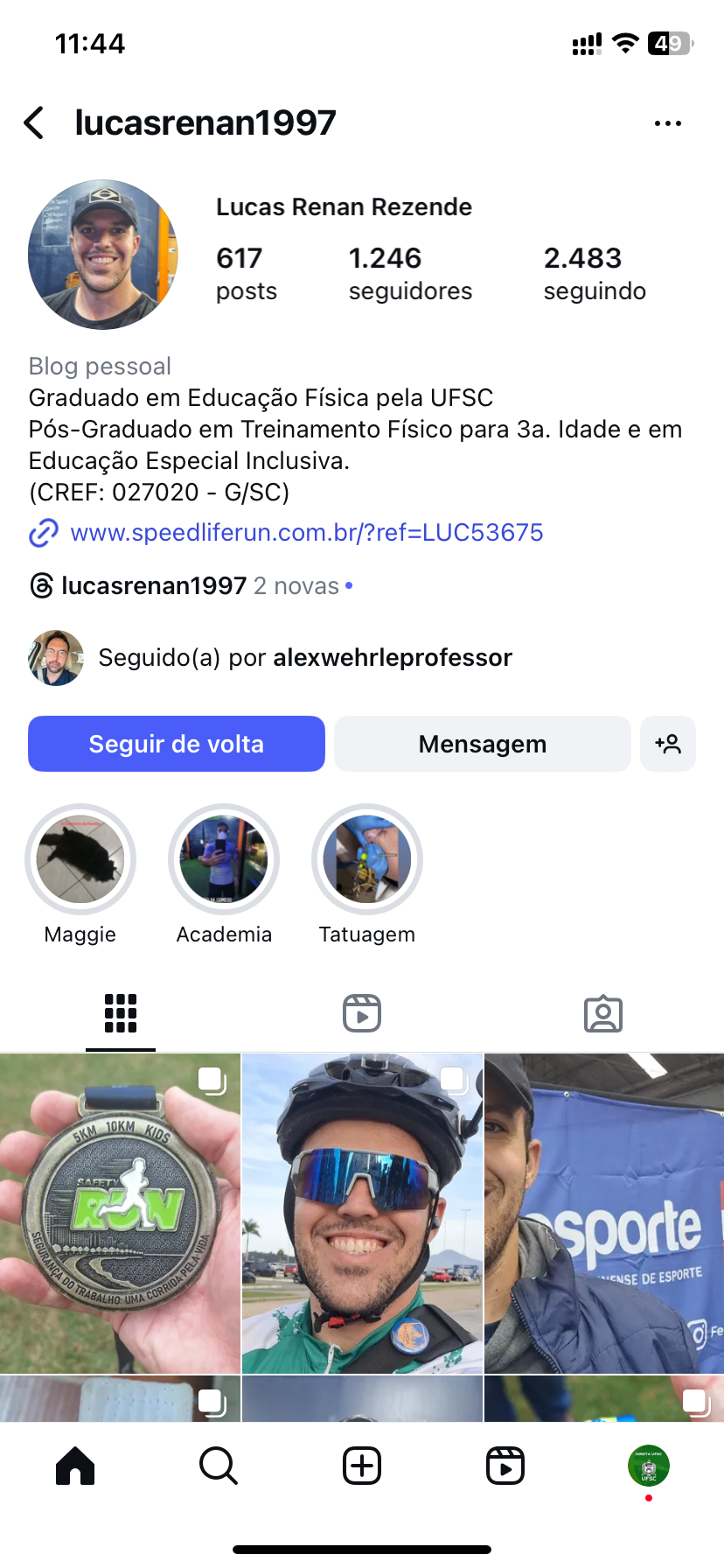Screen dimensions: 724x1568
Task: Open the cycling helmet selfie post
Action: coord(362,1213)
